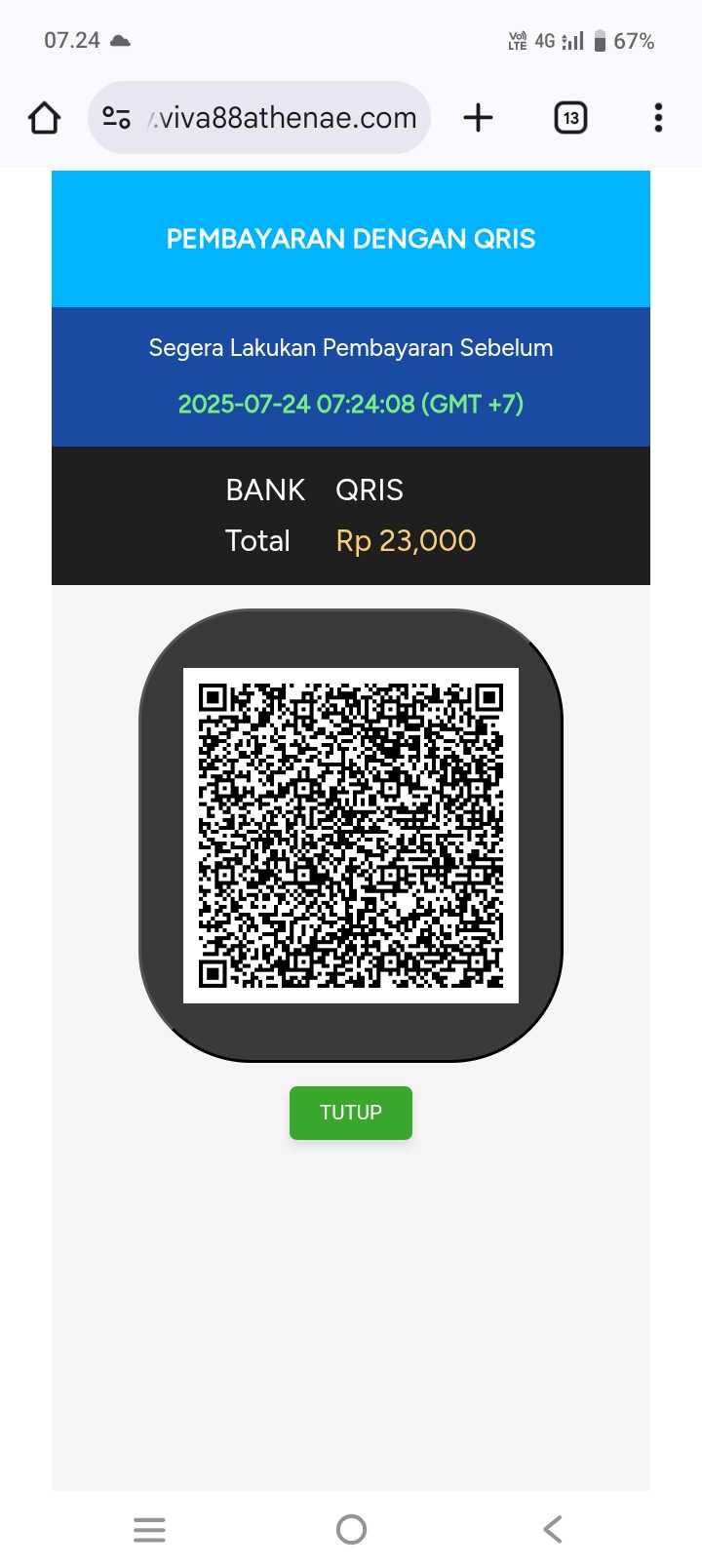Go to the browser home page
The height and width of the screenshot is (1568, 702).
[x=45, y=118]
